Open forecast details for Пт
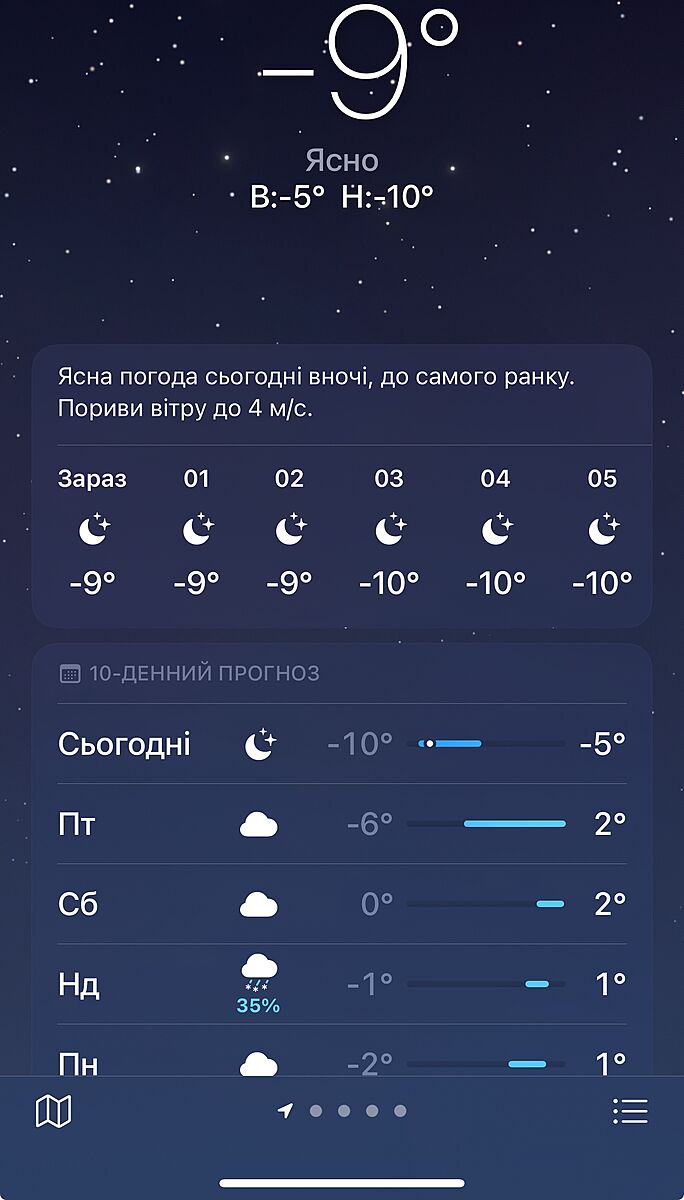Viewport: 684px width, 1200px height. 342,824
